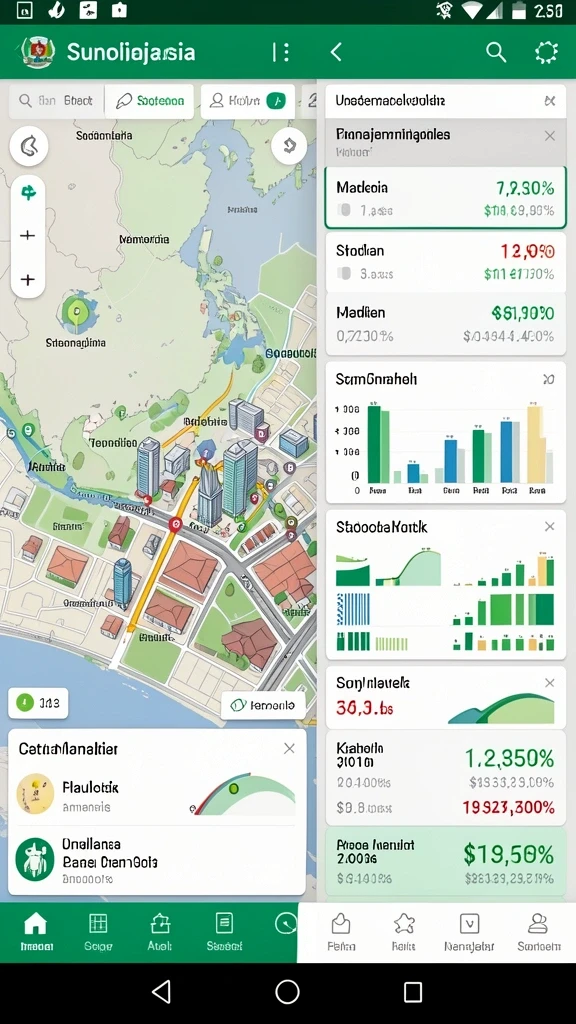Open the star icon tab in the bottom bar
This screenshot has height=1024, width=576.
coord(404,932)
